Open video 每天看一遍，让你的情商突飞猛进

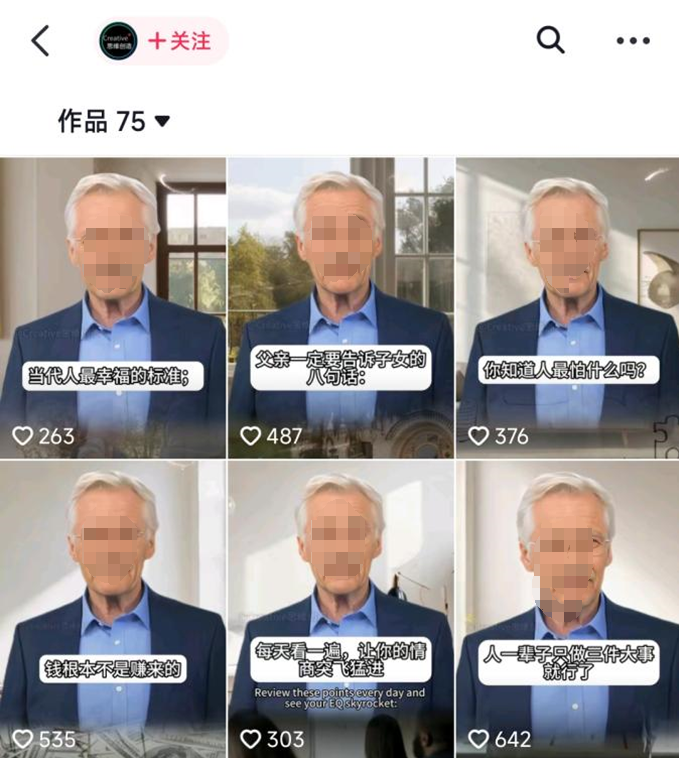[x=341, y=608]
